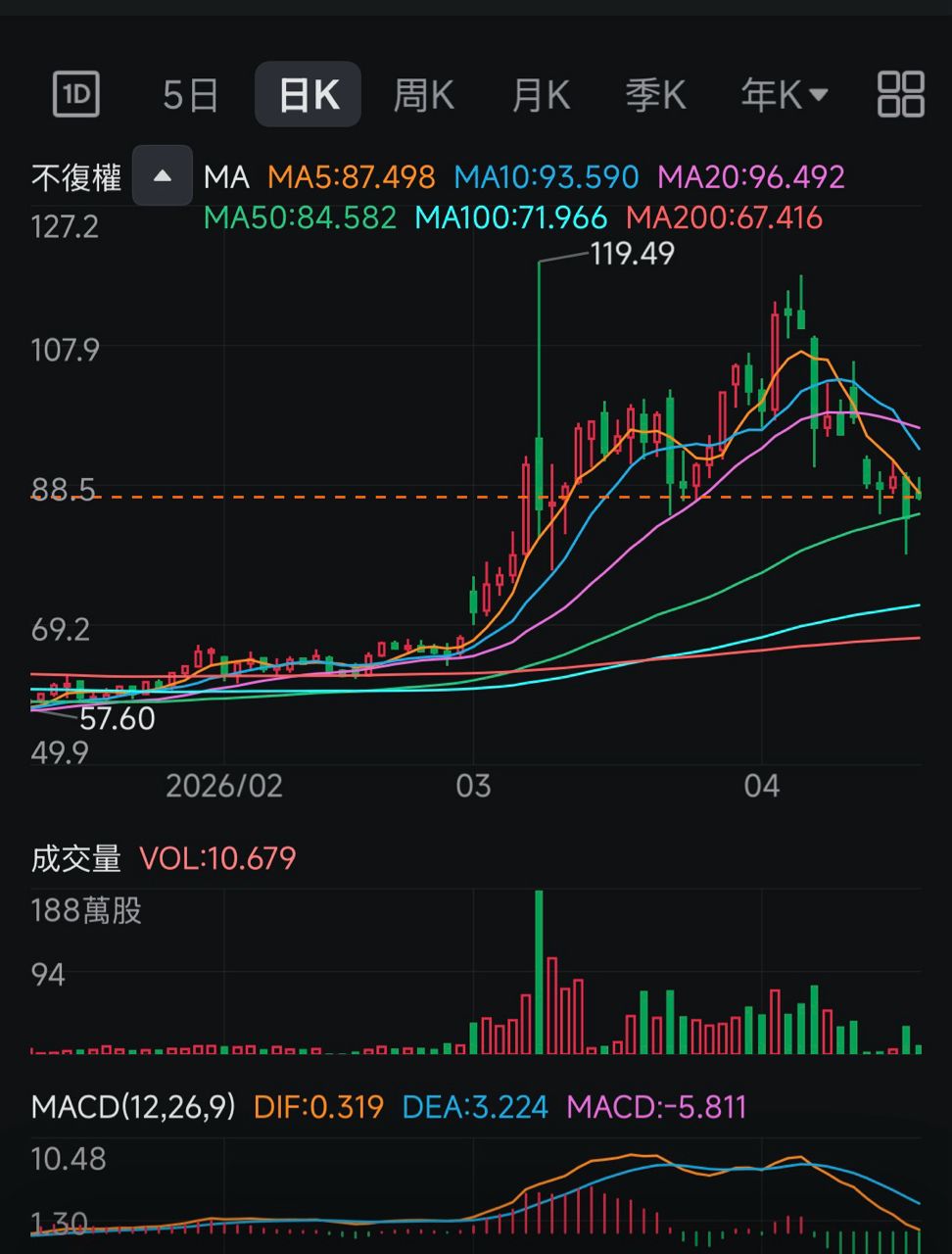Viewport: 952px width, 1254px height.
Task: Collapse the MA indicator arrow
Action: point(163,176)
